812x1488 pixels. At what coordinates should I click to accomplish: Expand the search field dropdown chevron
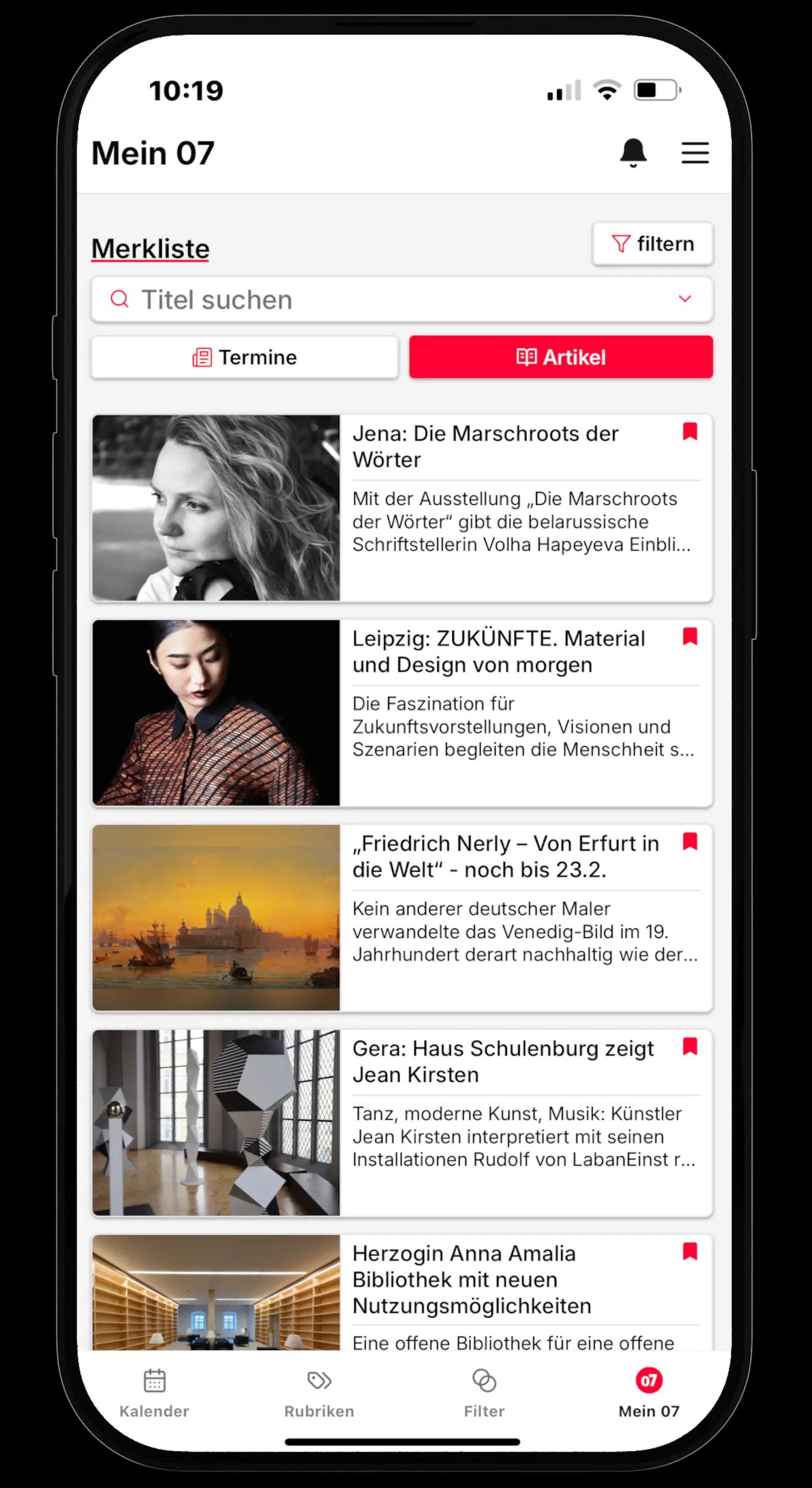coord(684,299)
